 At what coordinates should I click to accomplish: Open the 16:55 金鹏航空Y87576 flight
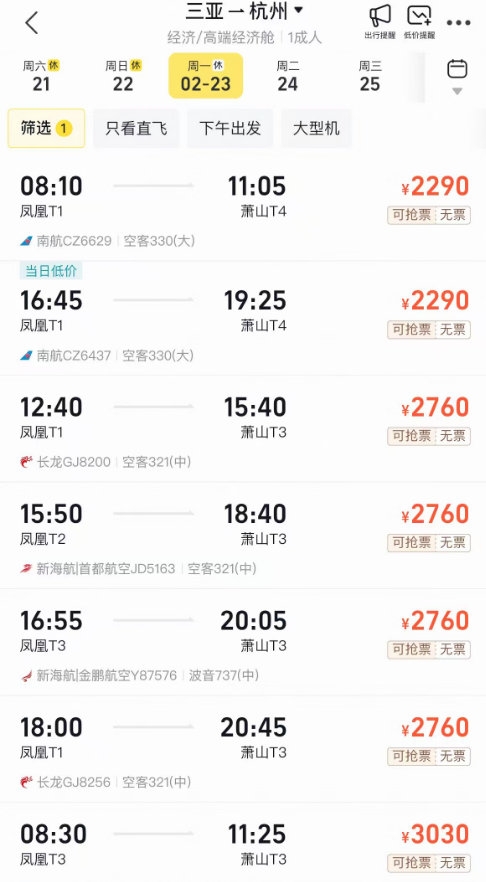[243, 643]
